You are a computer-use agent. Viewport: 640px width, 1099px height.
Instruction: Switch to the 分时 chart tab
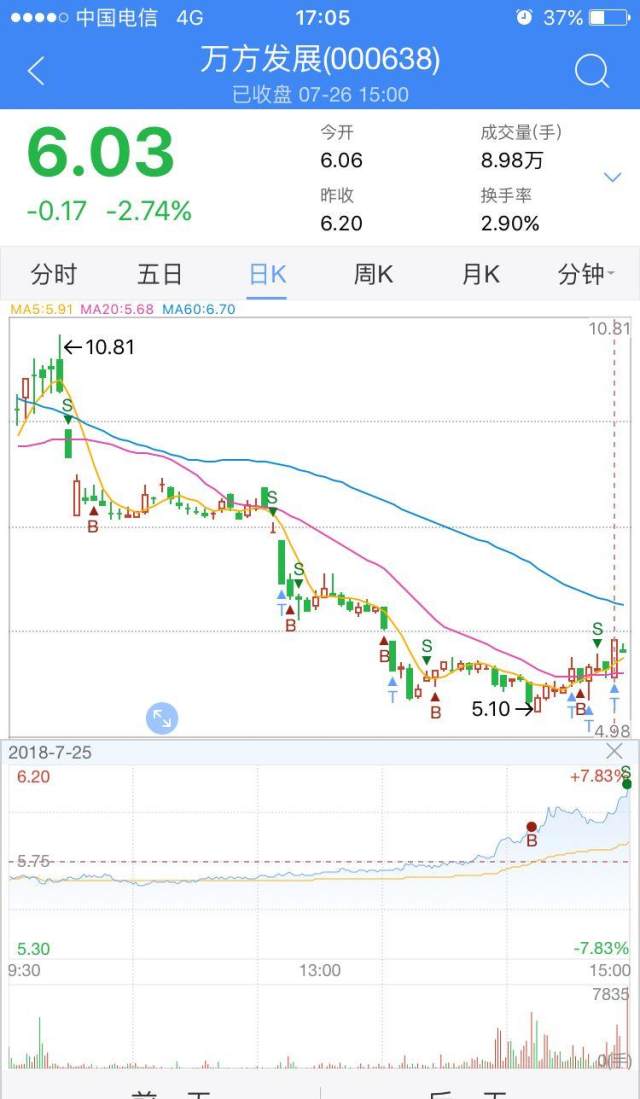(x=54, y=274)
